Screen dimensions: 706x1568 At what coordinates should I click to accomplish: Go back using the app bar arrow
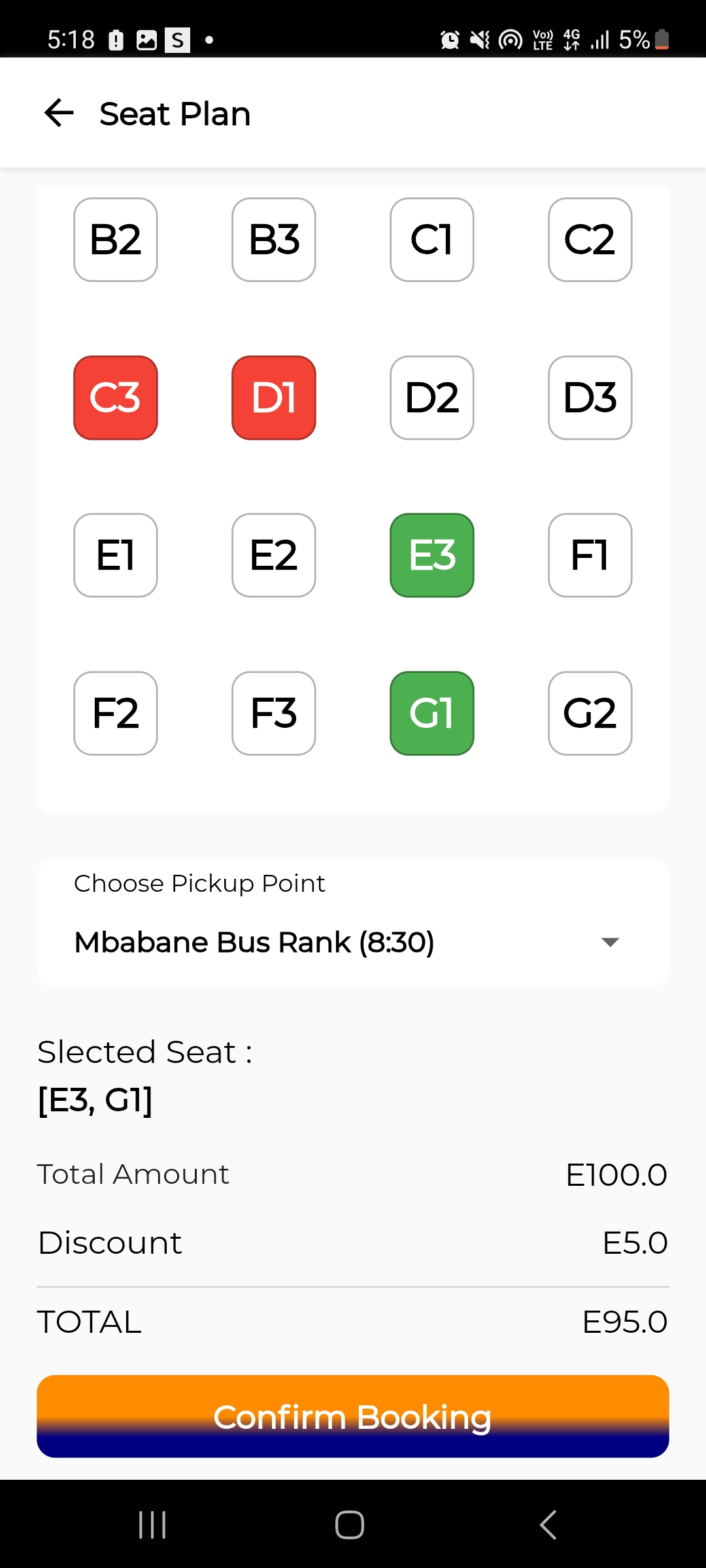59,113
